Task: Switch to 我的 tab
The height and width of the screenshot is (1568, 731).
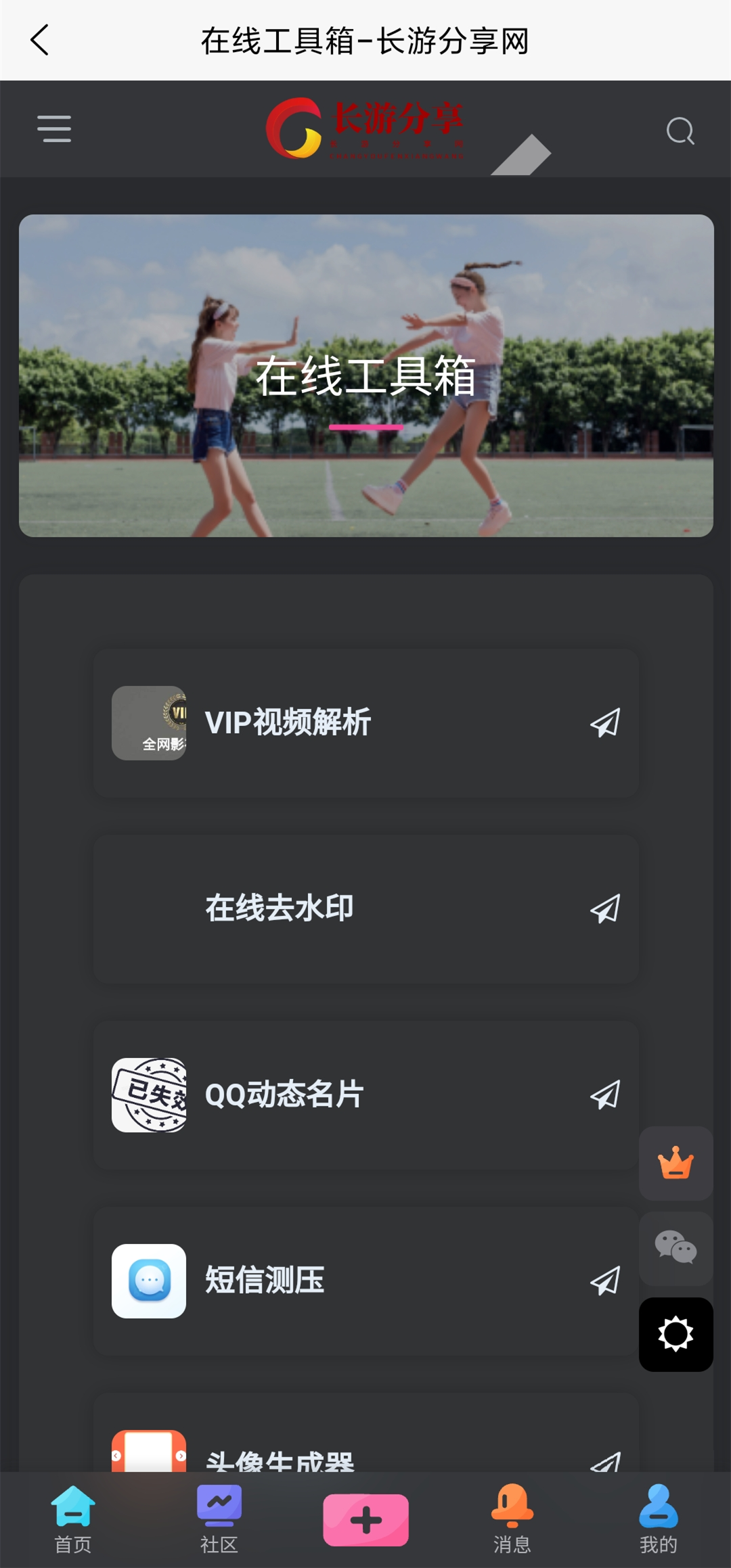Action: pyautogui.click(x=658, y=1519)
